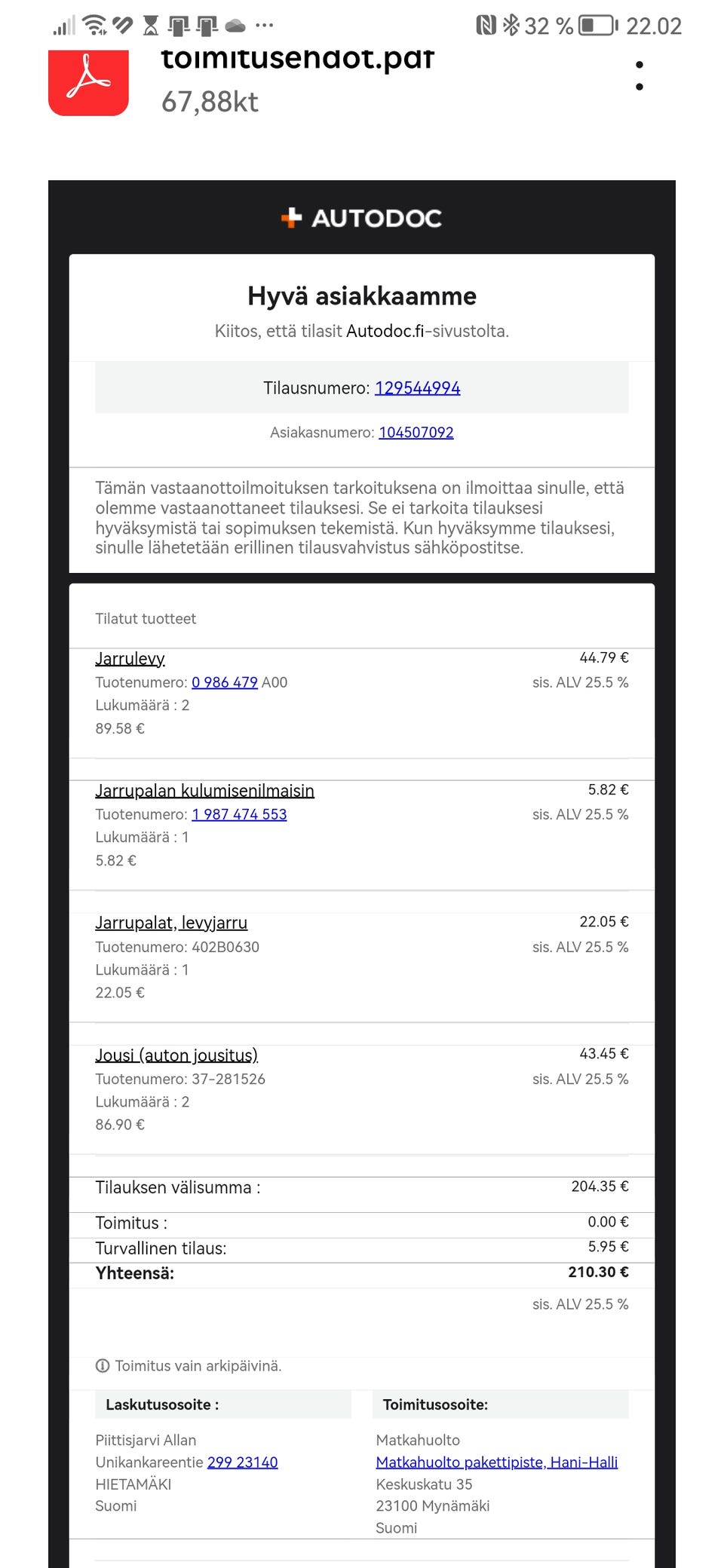Open the Jarrulevy product link
Image resolution: width=724 pixels, height=1568 pixels.
pos(130,659)
